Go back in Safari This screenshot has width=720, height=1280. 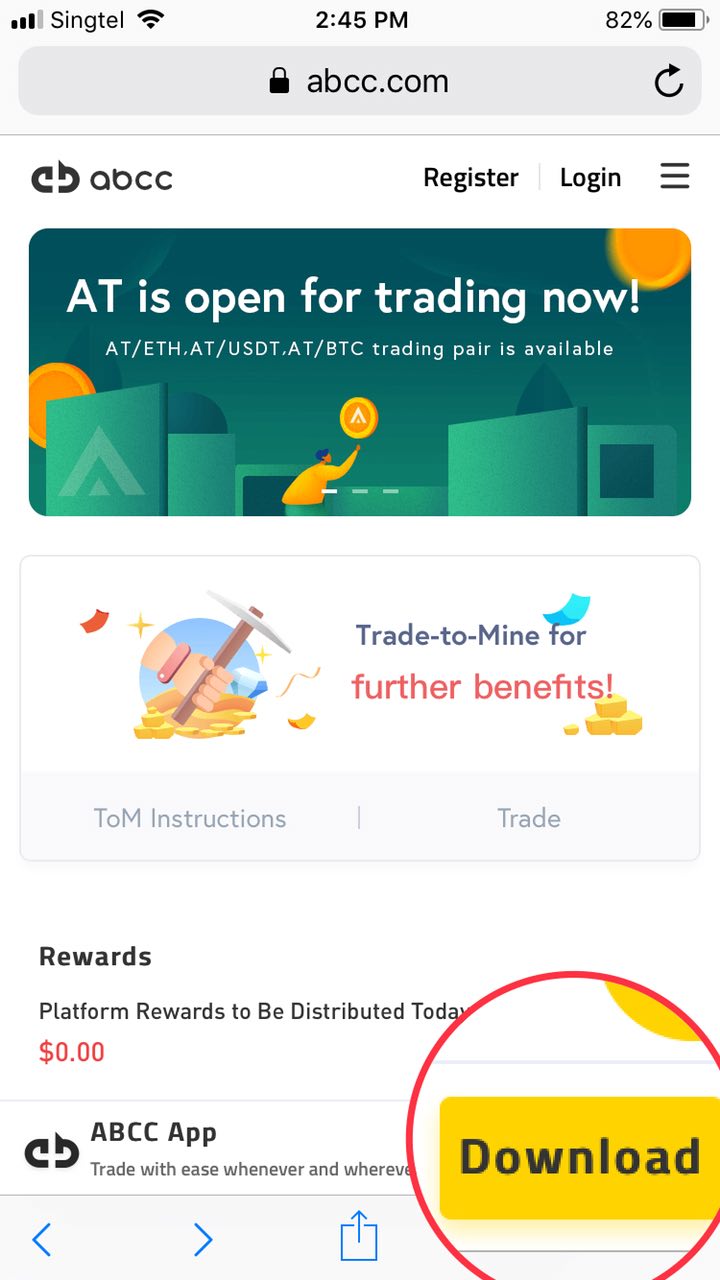41,1240
